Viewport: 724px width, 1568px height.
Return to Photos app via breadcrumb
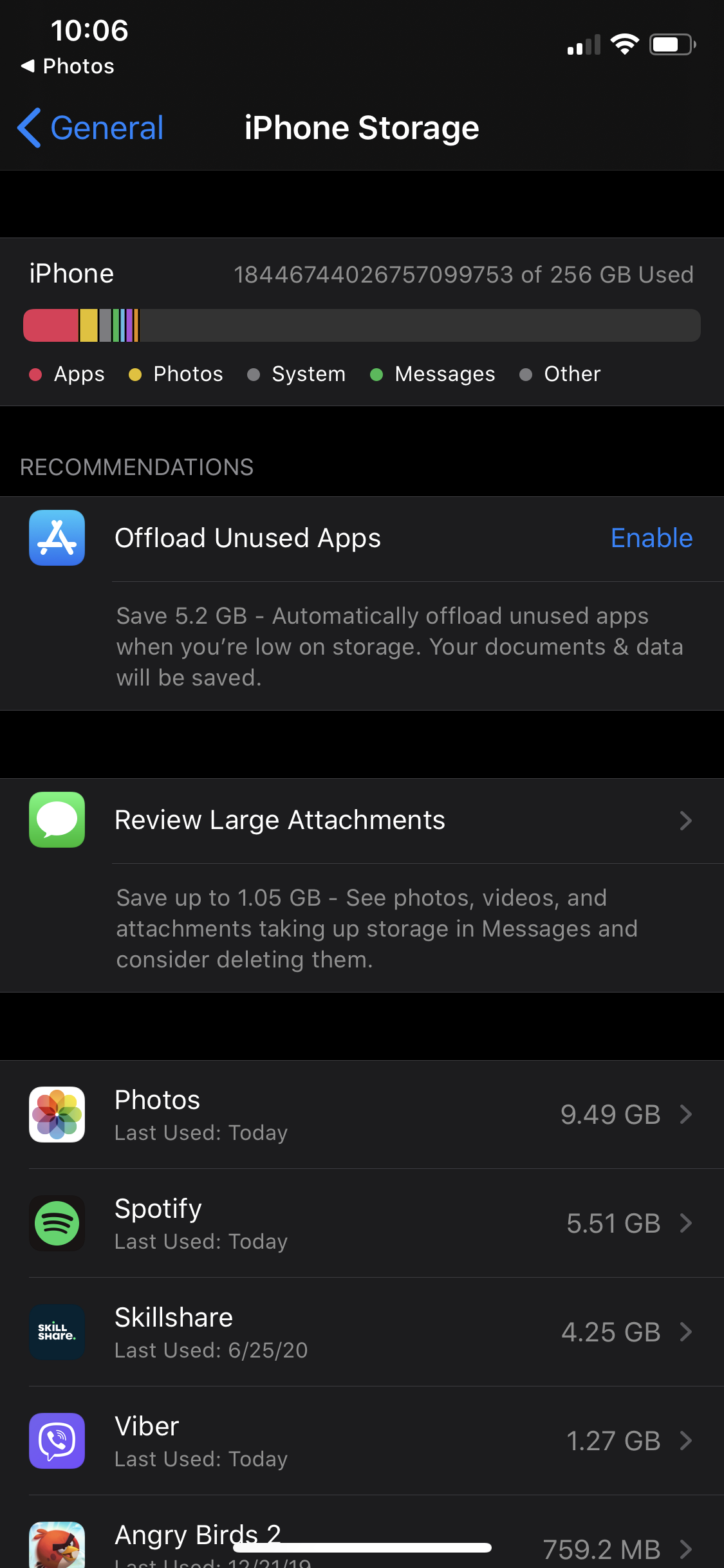(68, 66)
